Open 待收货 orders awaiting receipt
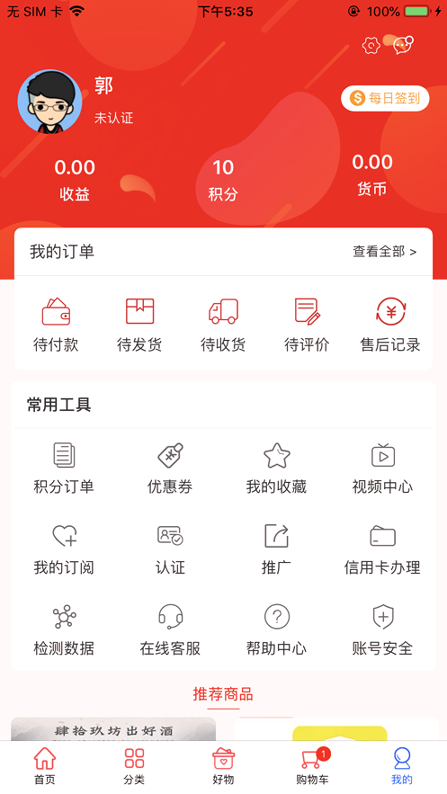 [x=223, y=325]
